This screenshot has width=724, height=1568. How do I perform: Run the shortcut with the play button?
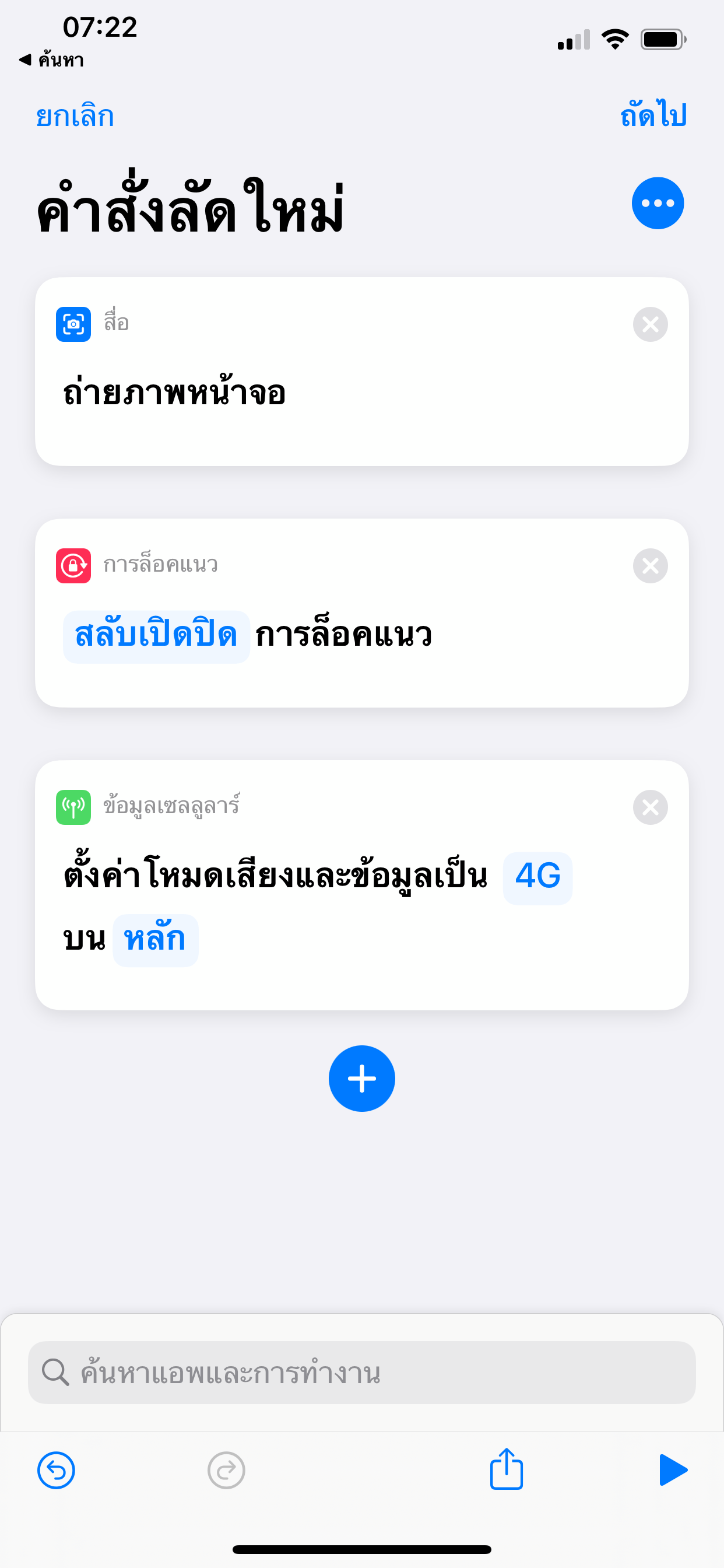click(672, 1470)
